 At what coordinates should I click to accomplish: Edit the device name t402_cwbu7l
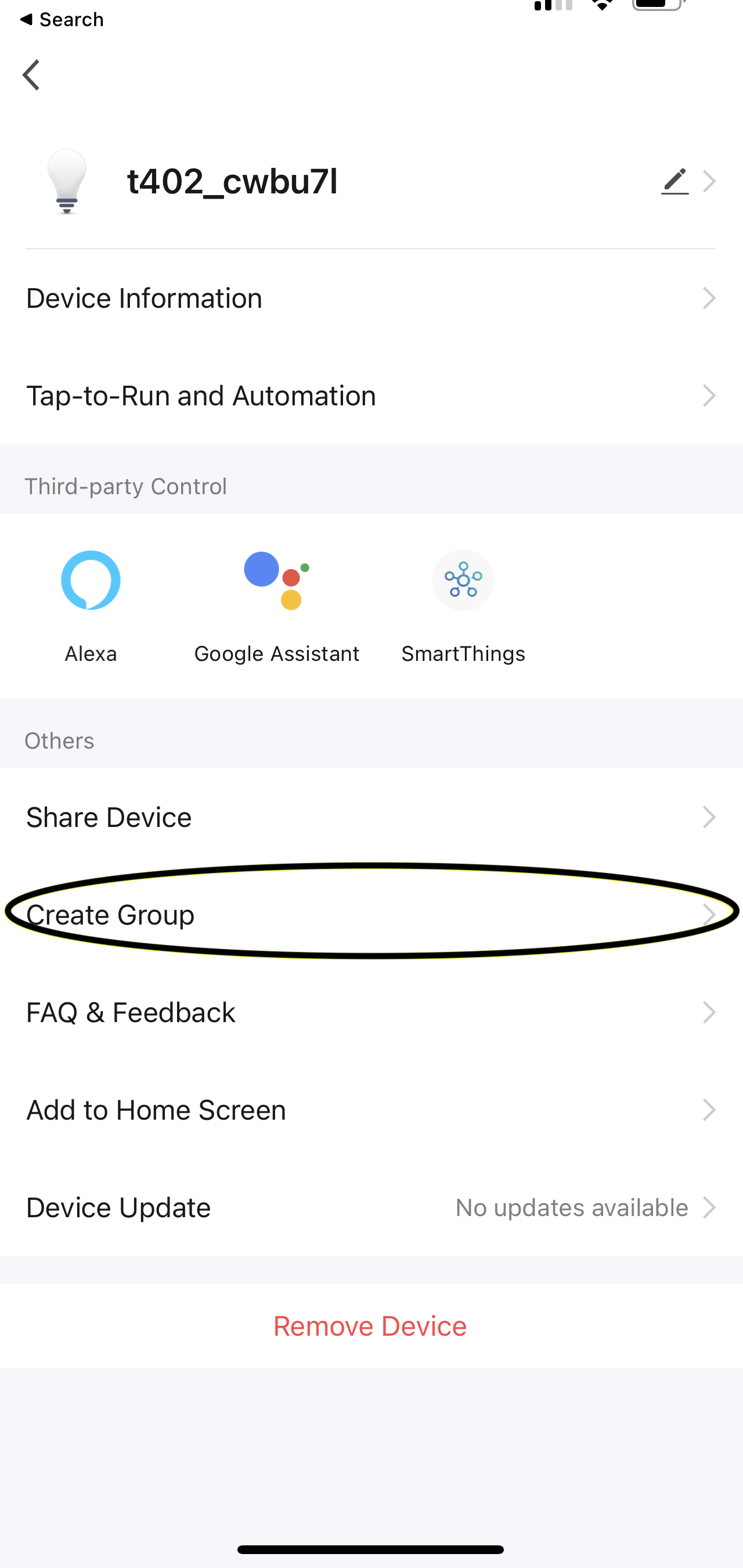coord(675,181)
